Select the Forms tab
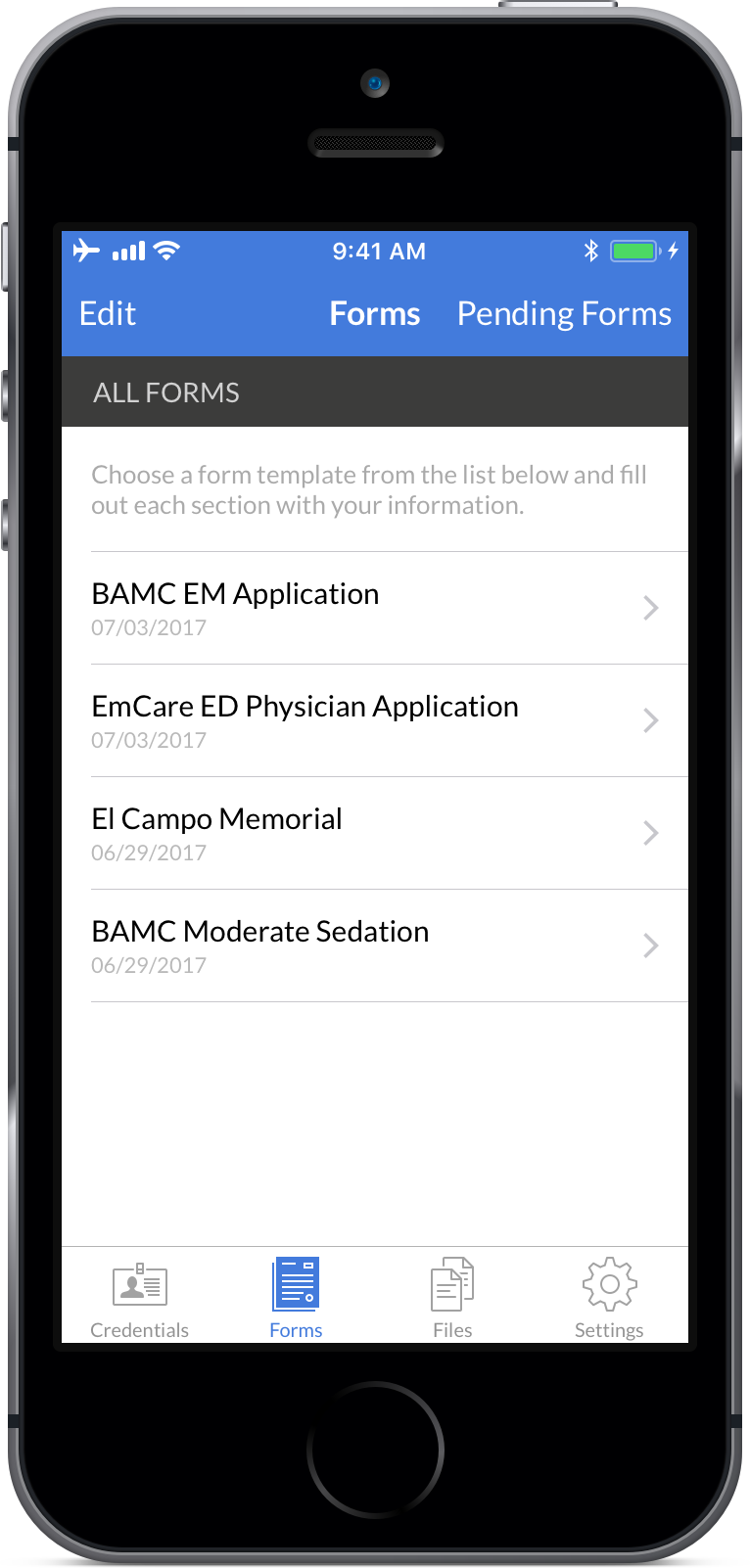Viewport: 750px width, 1568px height. 296,1298
